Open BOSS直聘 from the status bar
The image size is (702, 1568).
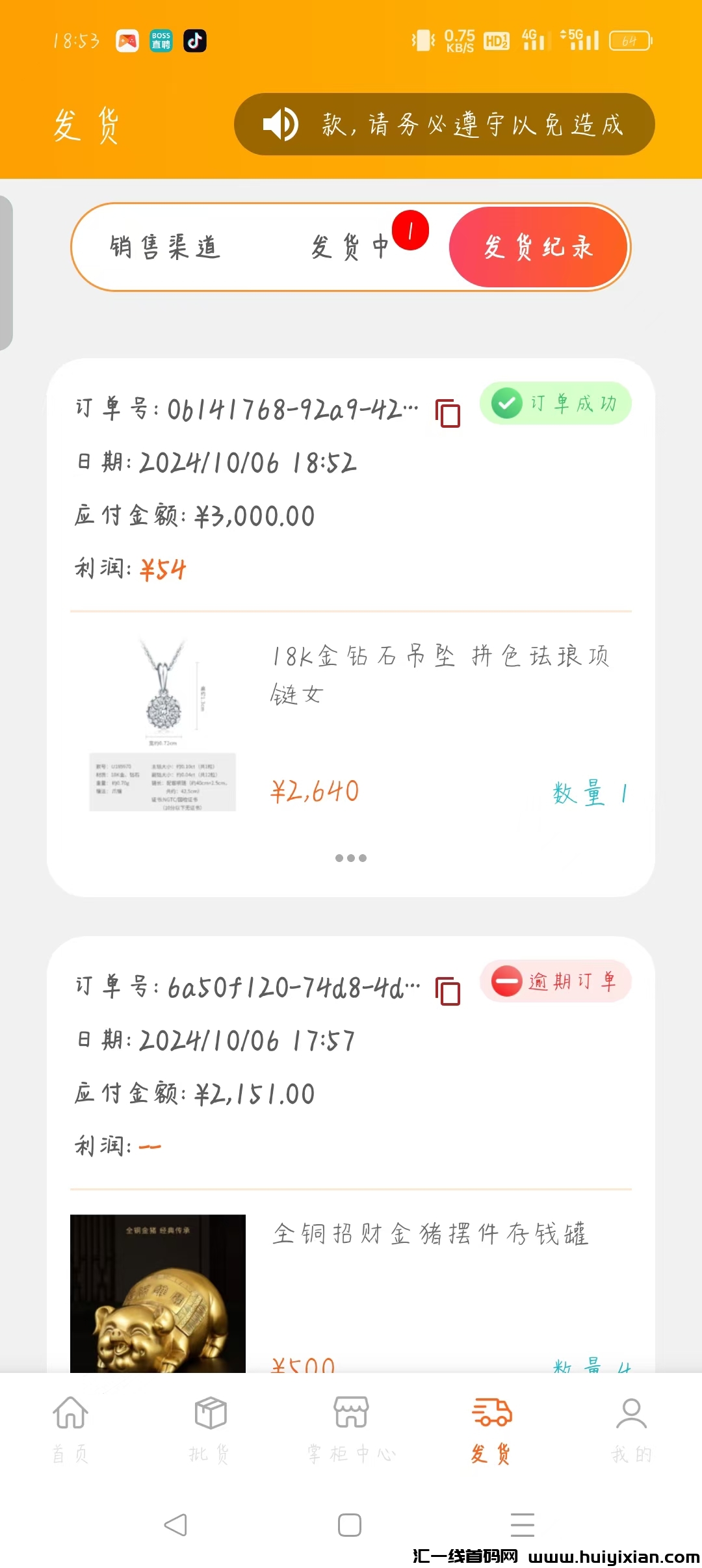pyautogui.click(x=161, y=40)
